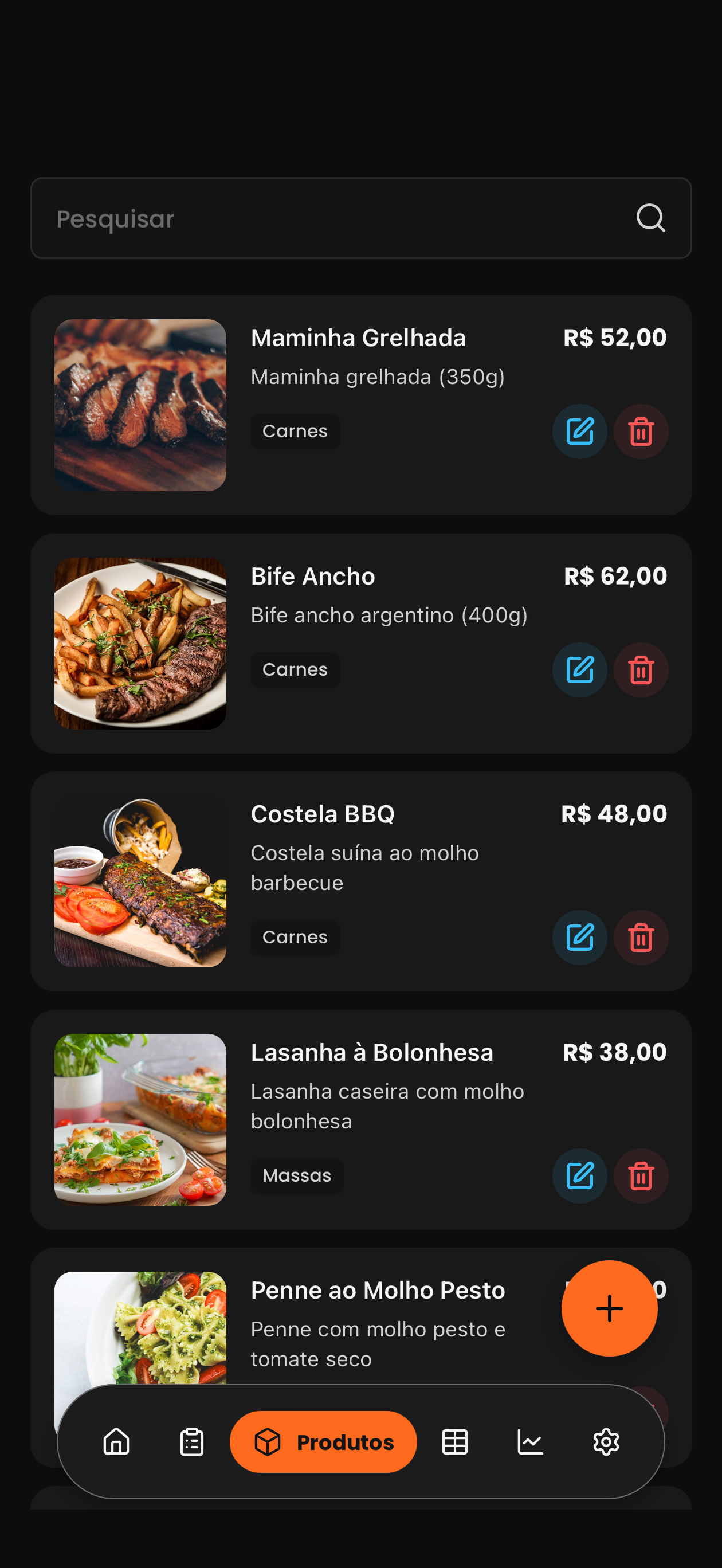This screenshot has height=1568, width=722.
Task: Select the tables grid icon
Action: [x=456, y=1442]
